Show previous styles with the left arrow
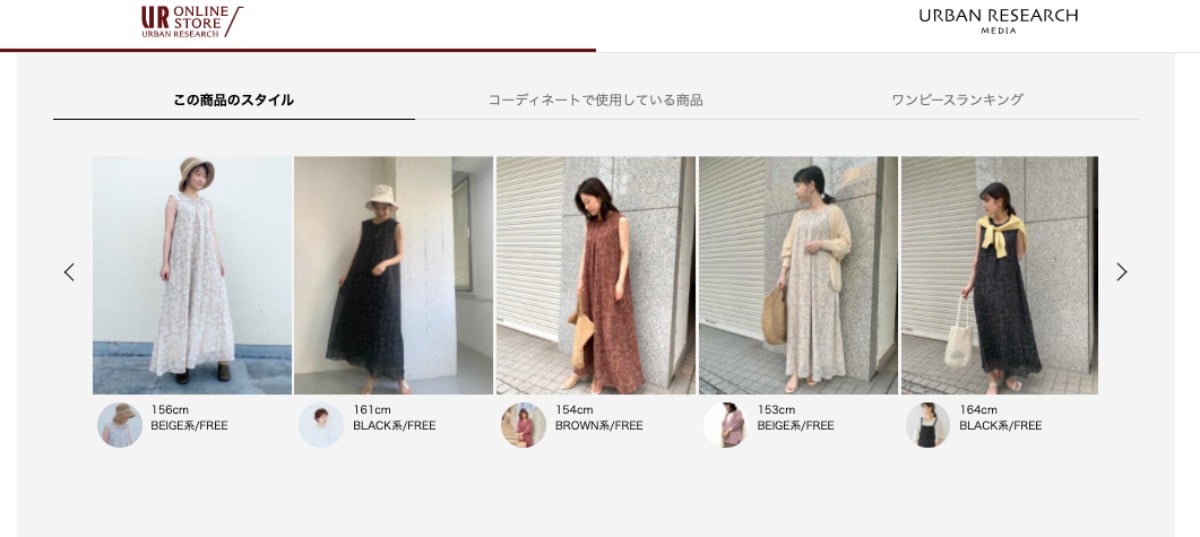 tap(69, 272)
